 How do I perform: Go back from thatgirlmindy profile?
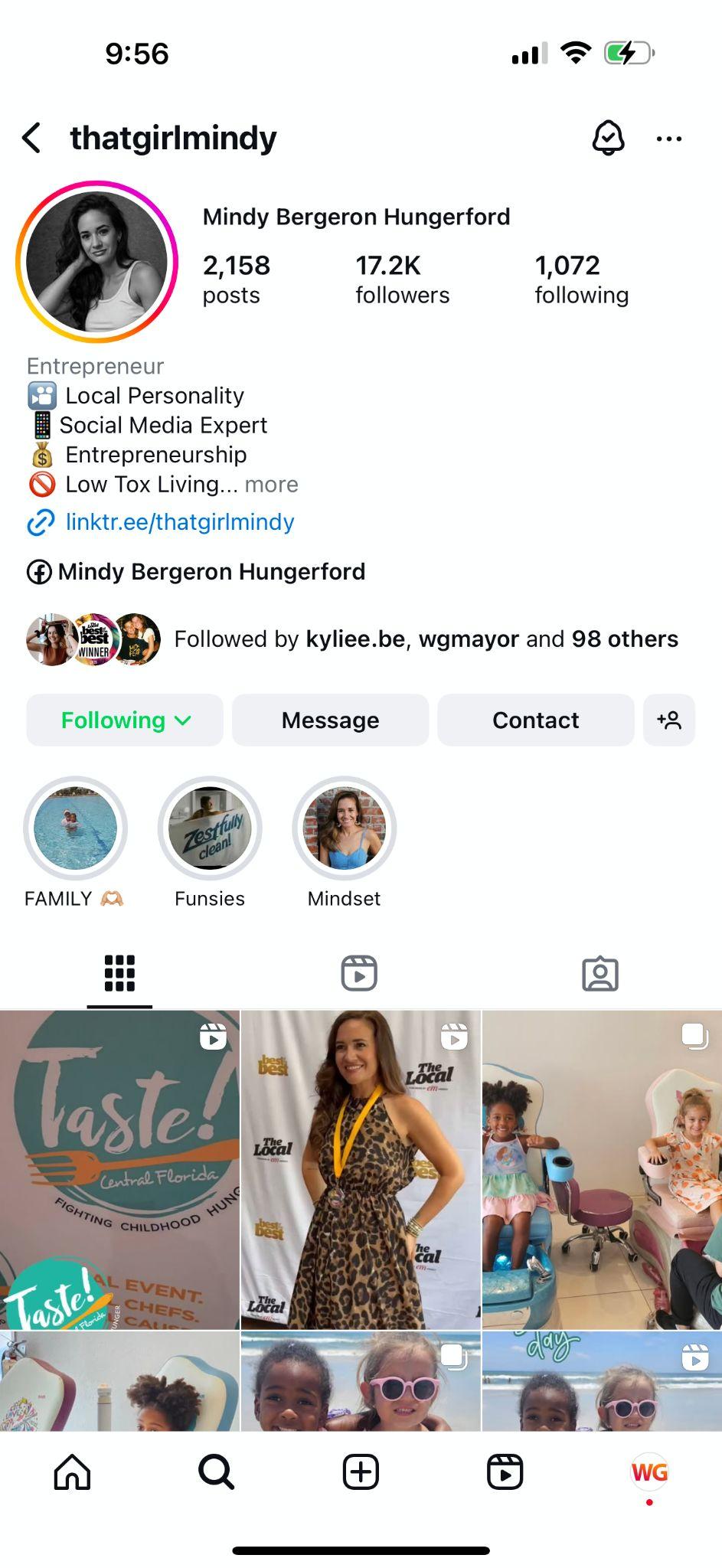tap(31, 139)
